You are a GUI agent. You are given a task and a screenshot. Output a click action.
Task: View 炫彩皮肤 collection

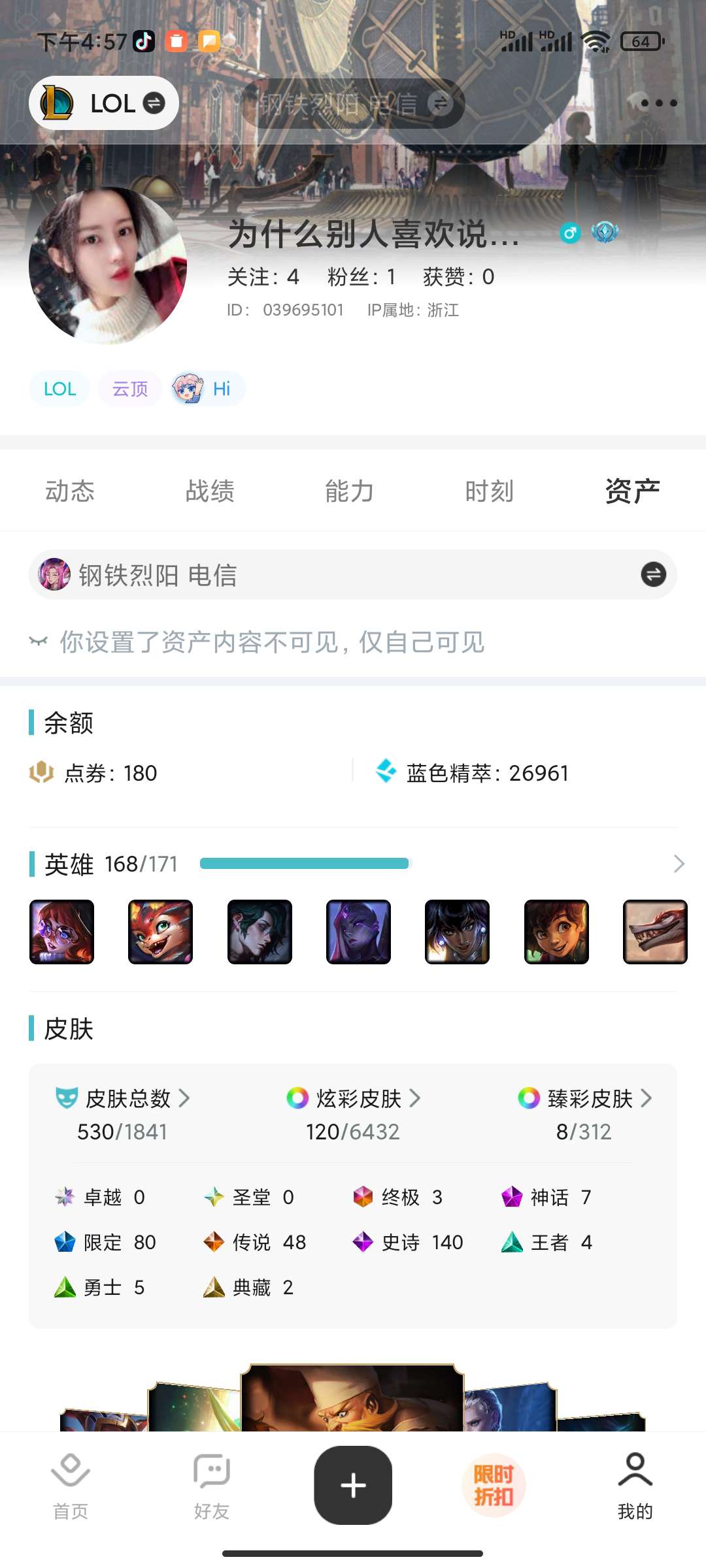pos(354,1099)
